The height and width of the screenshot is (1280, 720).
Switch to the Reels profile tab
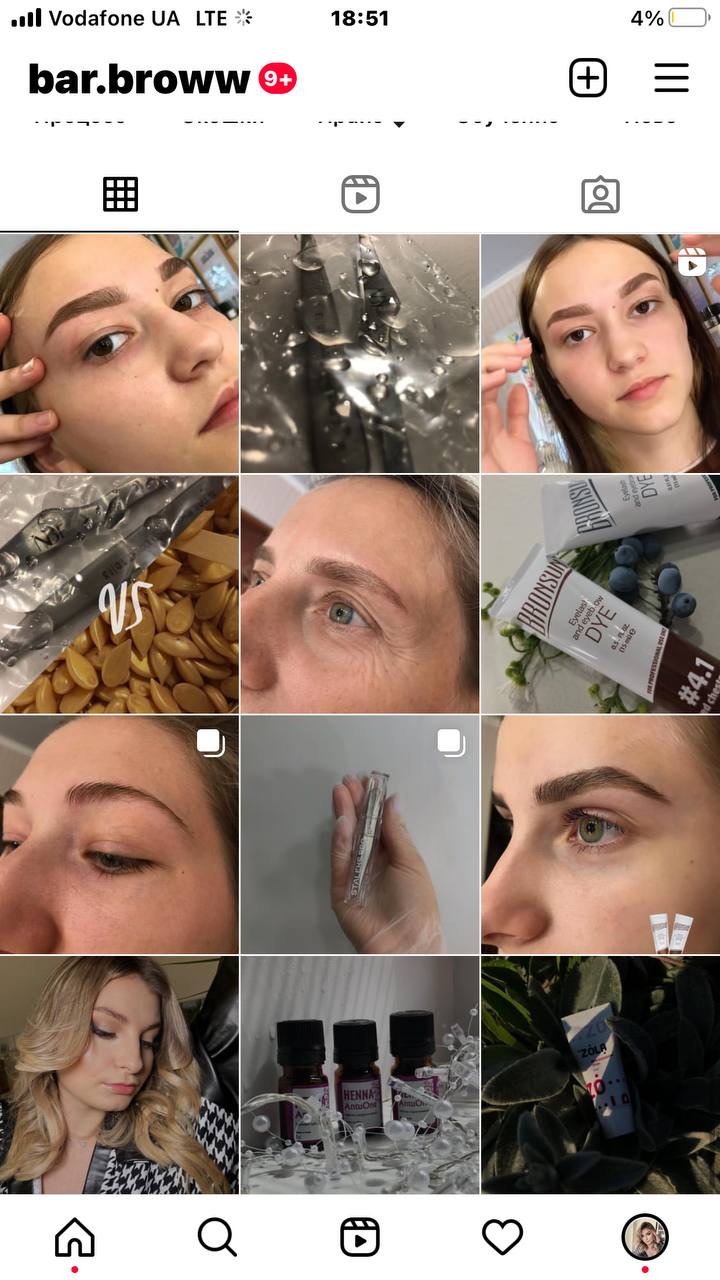point(360,194)
